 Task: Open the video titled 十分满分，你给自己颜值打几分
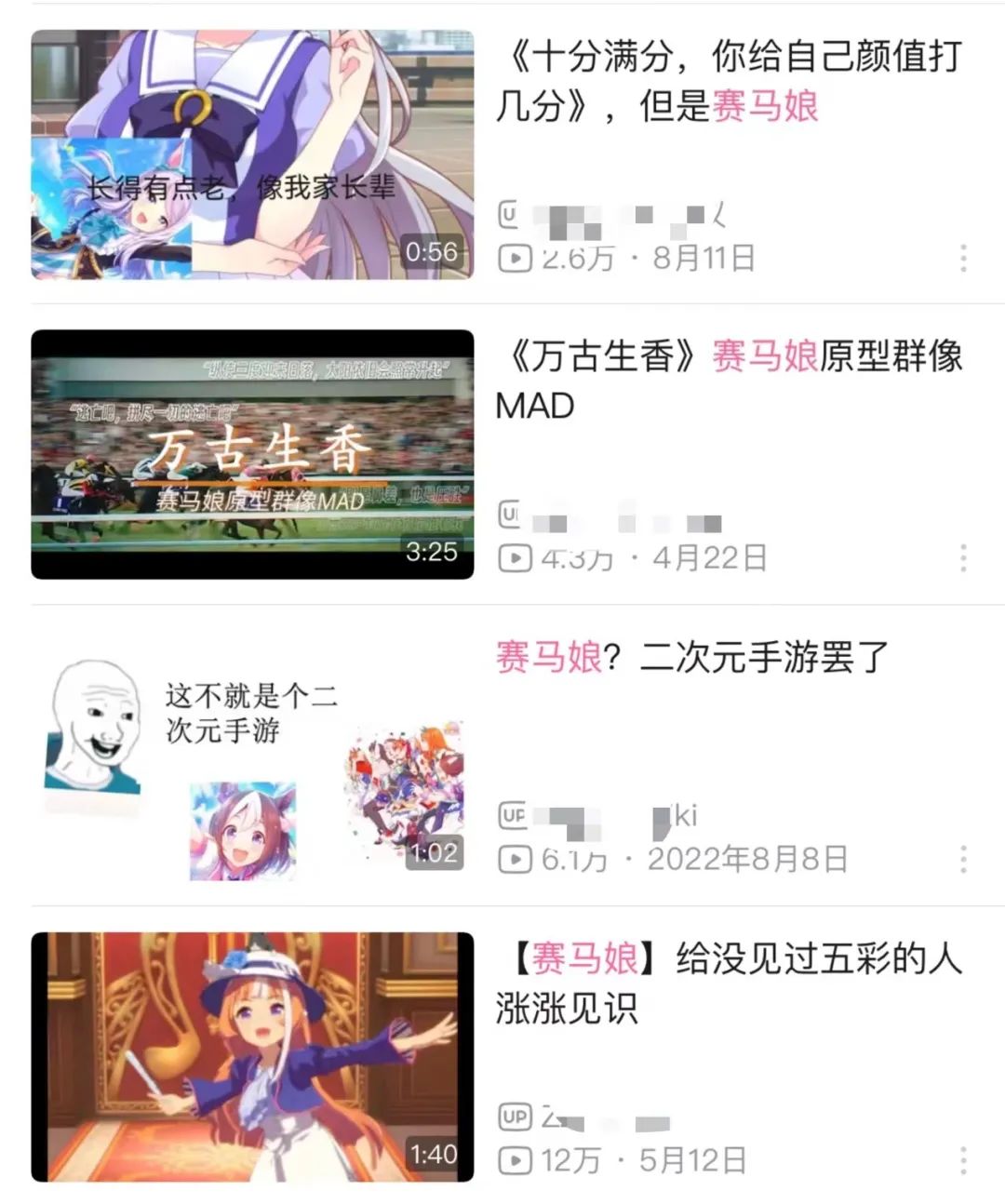tap(729, 81)
